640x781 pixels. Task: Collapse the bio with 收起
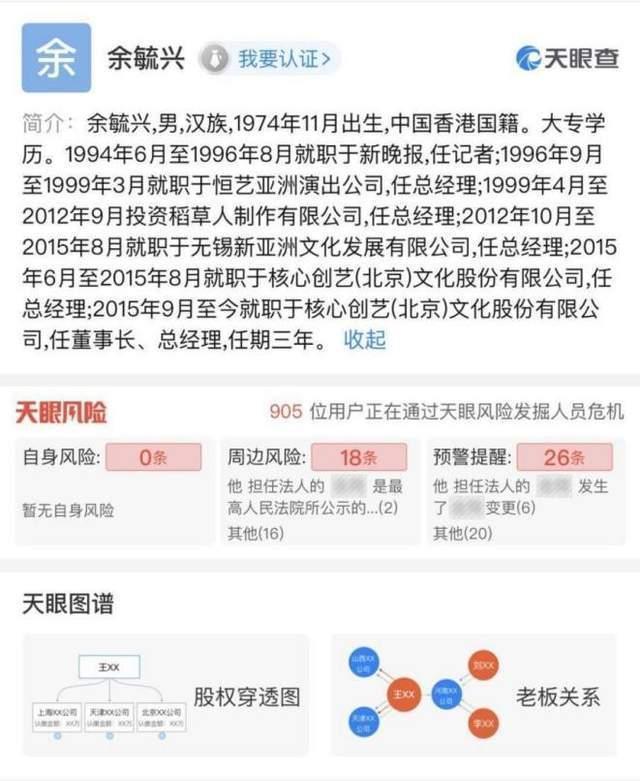tap(364, 339)
